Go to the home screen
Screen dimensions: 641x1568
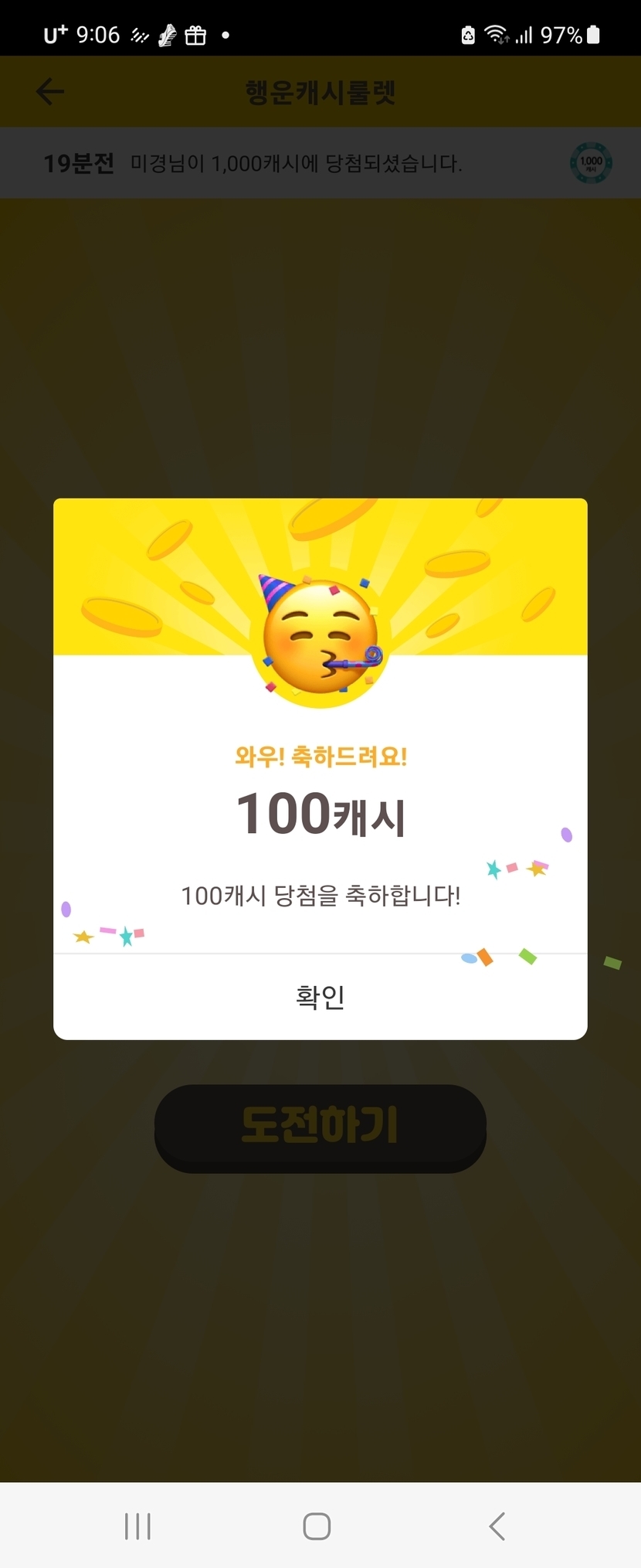[x=317, y=1525]
